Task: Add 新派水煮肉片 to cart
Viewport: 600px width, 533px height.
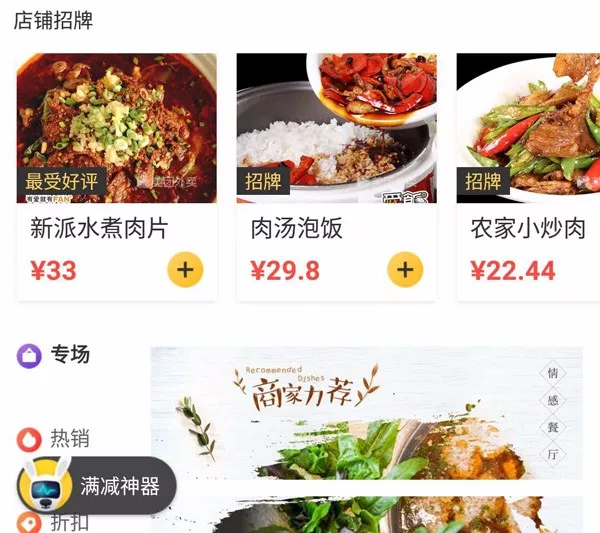Action: tap(185, 270)
